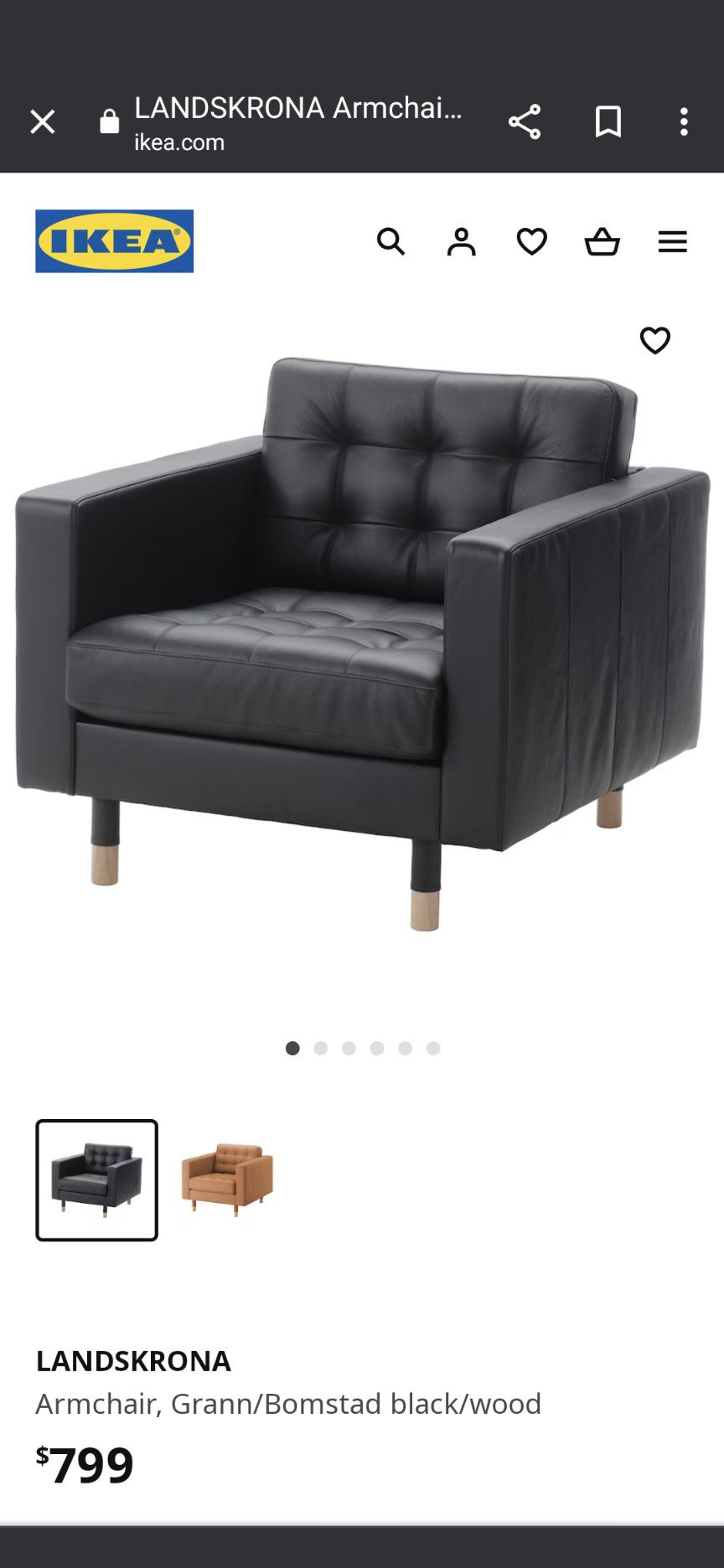
Task: Share this IKEA page
Action: 525,122
